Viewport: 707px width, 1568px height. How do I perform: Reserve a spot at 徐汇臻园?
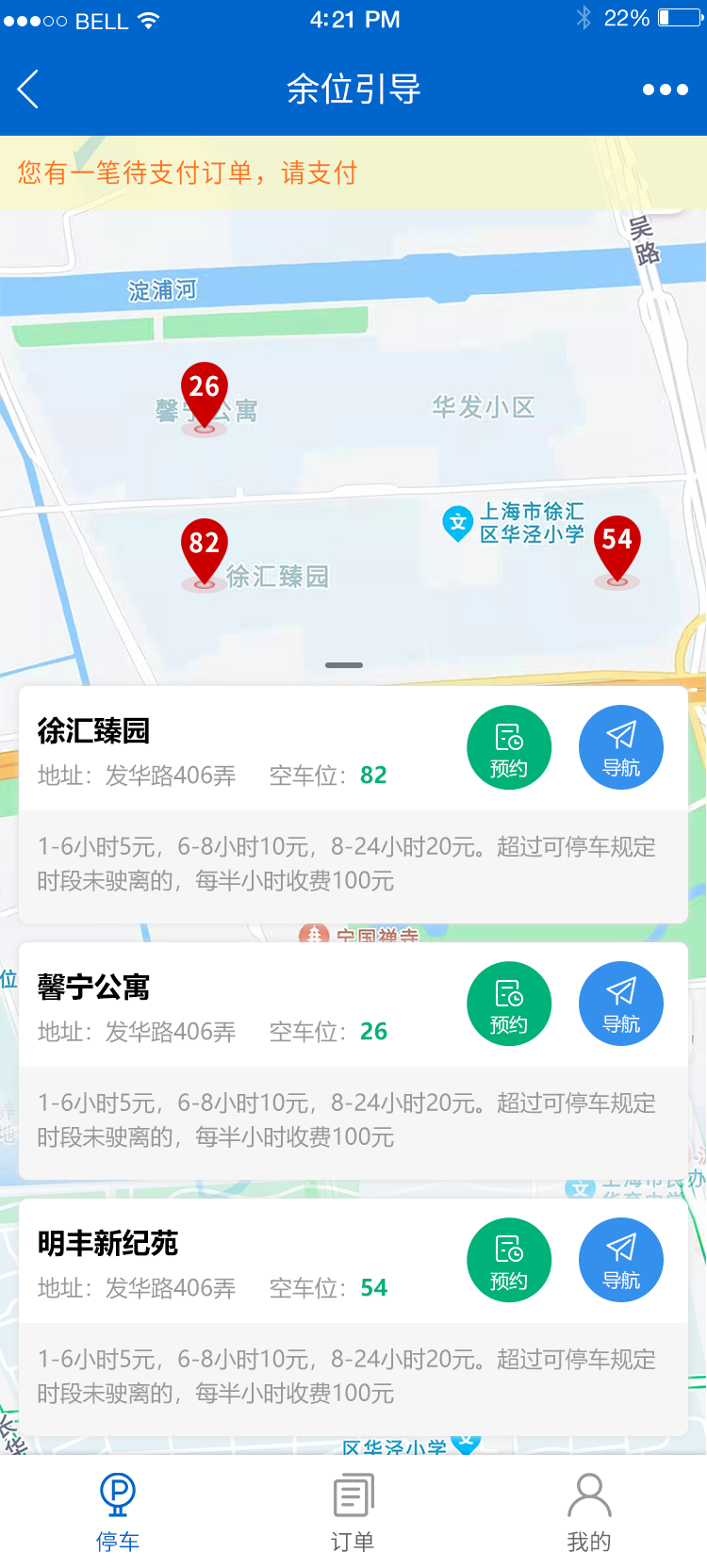pos(509,748)
